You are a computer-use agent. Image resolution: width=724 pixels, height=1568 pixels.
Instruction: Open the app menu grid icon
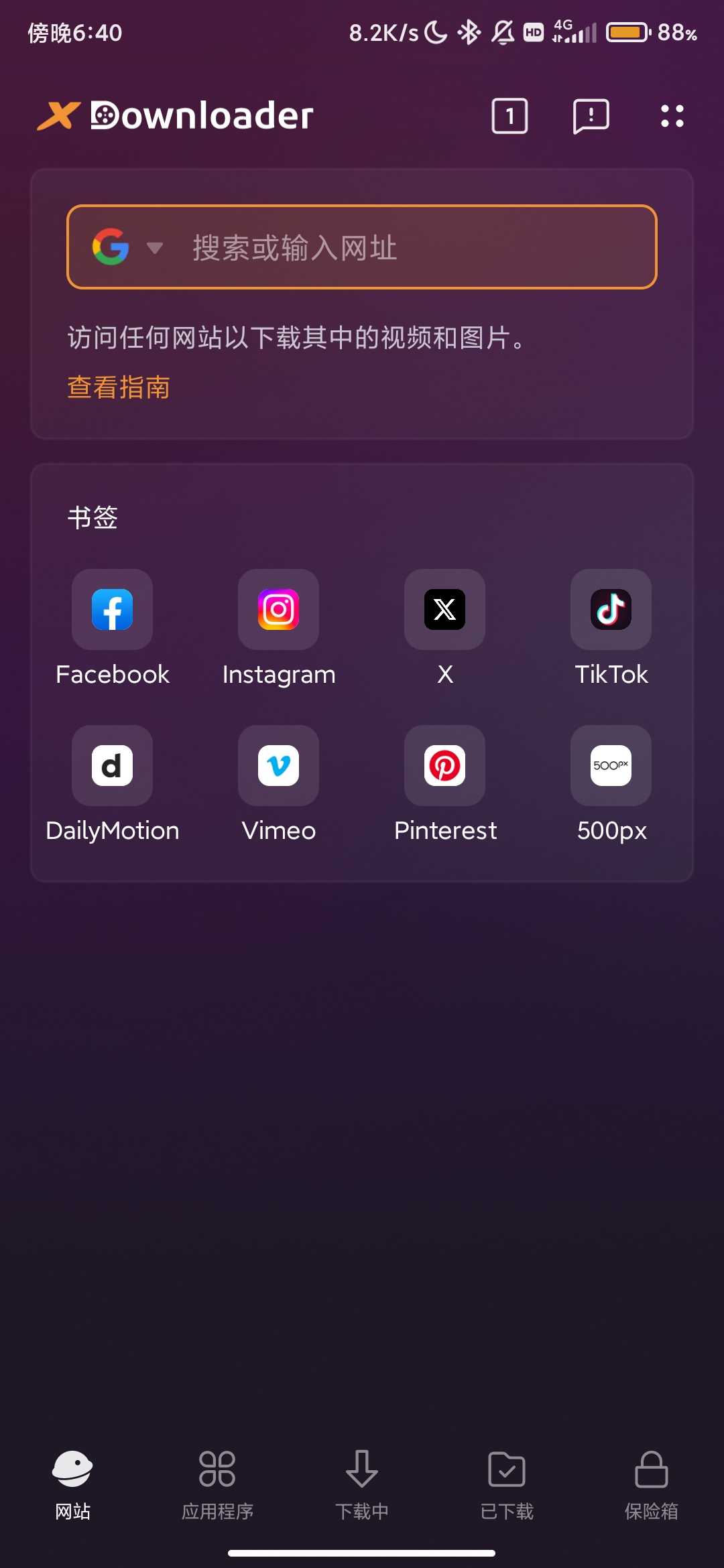671,115
